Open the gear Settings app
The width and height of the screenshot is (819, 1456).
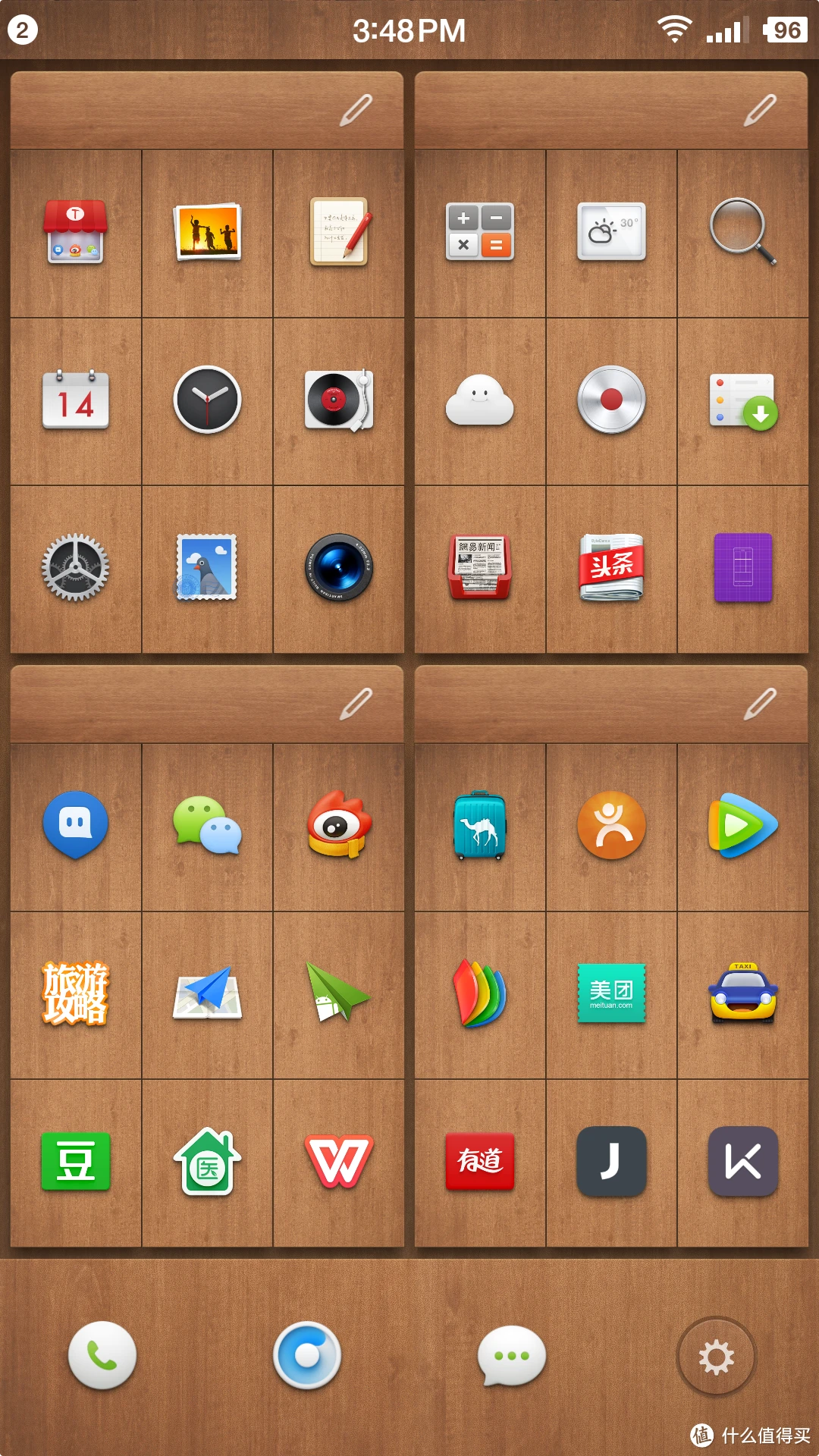(75, 568)
